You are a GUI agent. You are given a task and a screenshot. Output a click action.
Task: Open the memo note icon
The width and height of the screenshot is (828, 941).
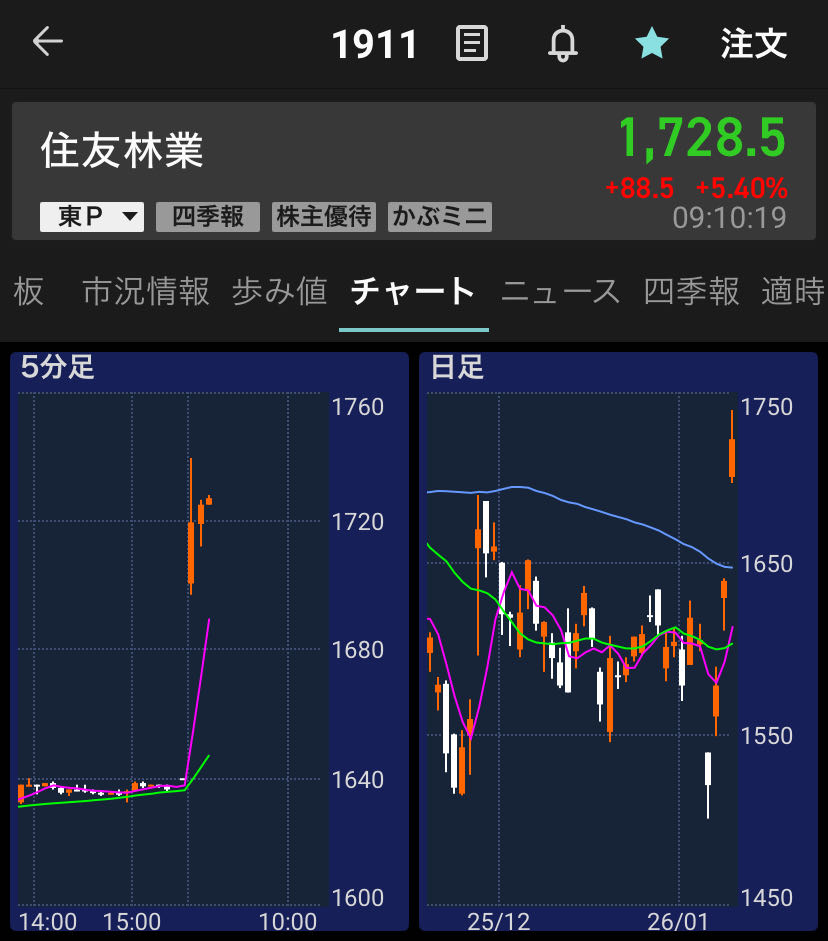point(472,43)
